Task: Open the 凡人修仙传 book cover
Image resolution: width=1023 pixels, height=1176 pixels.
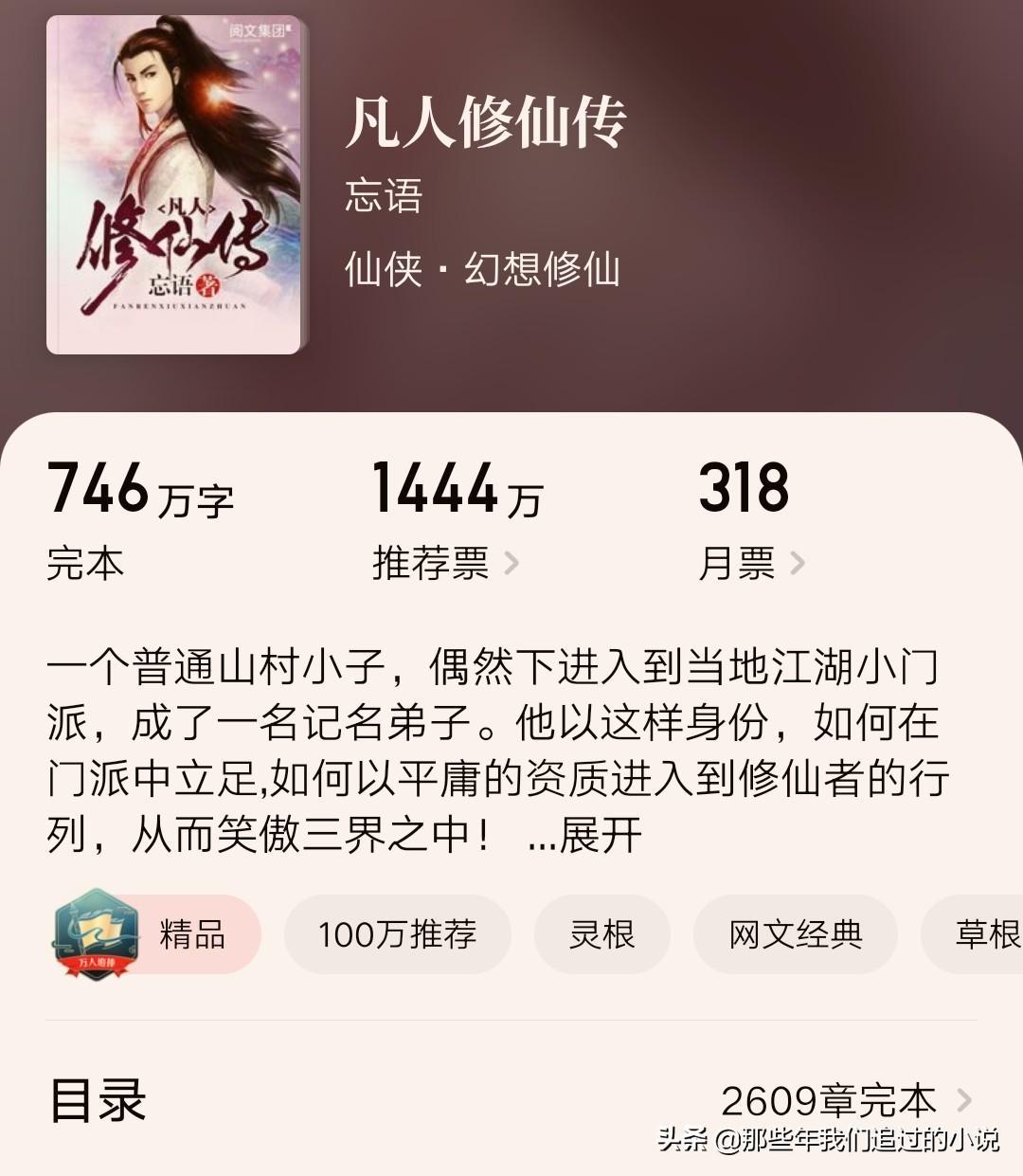Action: pyautogui.click(x=174, y=186)
